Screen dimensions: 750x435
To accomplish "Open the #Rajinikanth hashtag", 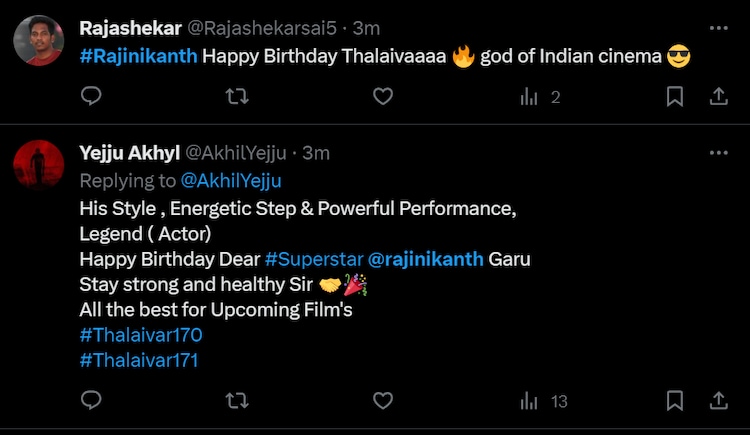I will tap(138, 56).
